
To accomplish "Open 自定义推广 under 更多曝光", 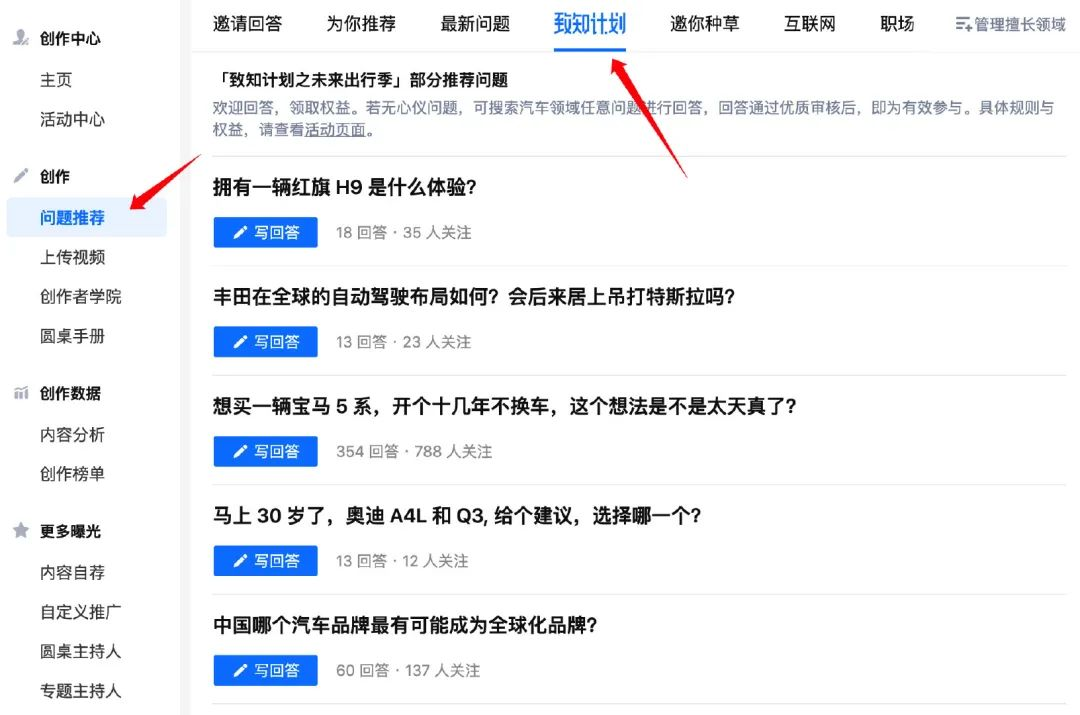I will [80, 612].
